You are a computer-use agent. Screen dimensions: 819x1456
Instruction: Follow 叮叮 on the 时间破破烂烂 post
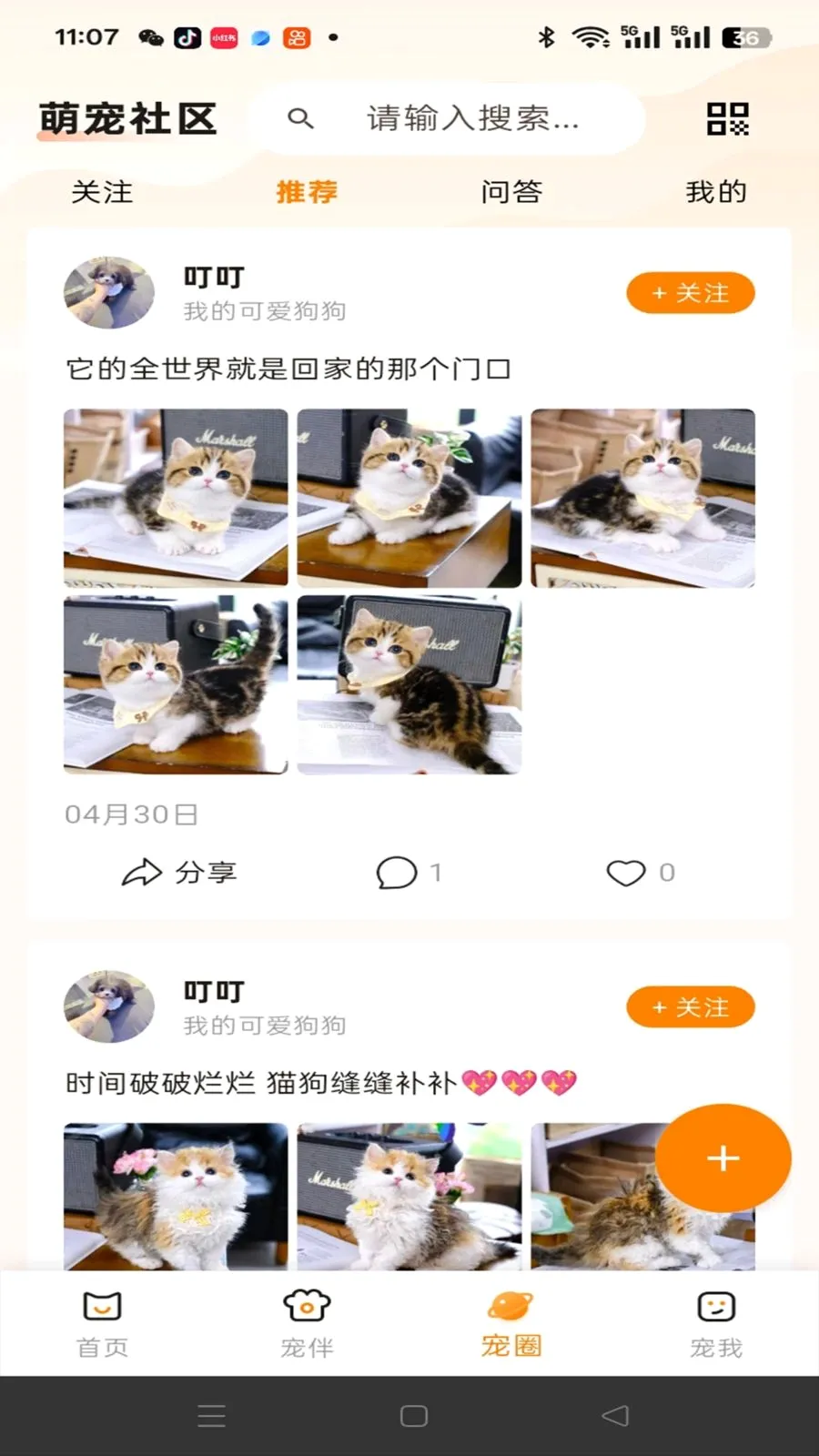click(691, 1007)
